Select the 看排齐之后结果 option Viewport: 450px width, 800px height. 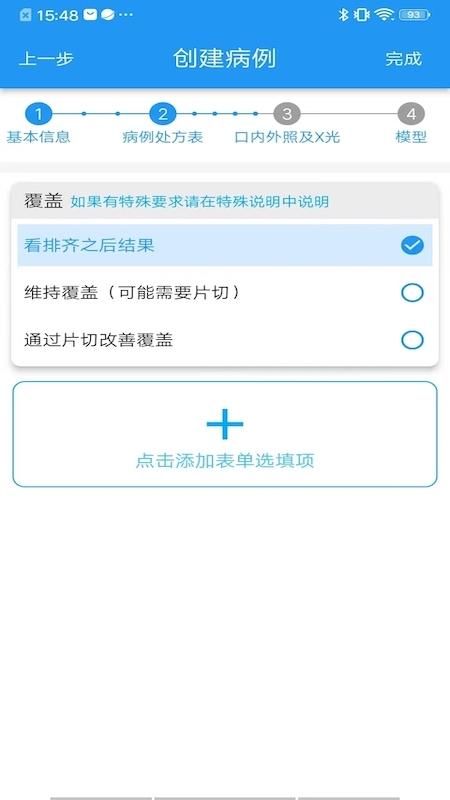click(x=225, y=245)
